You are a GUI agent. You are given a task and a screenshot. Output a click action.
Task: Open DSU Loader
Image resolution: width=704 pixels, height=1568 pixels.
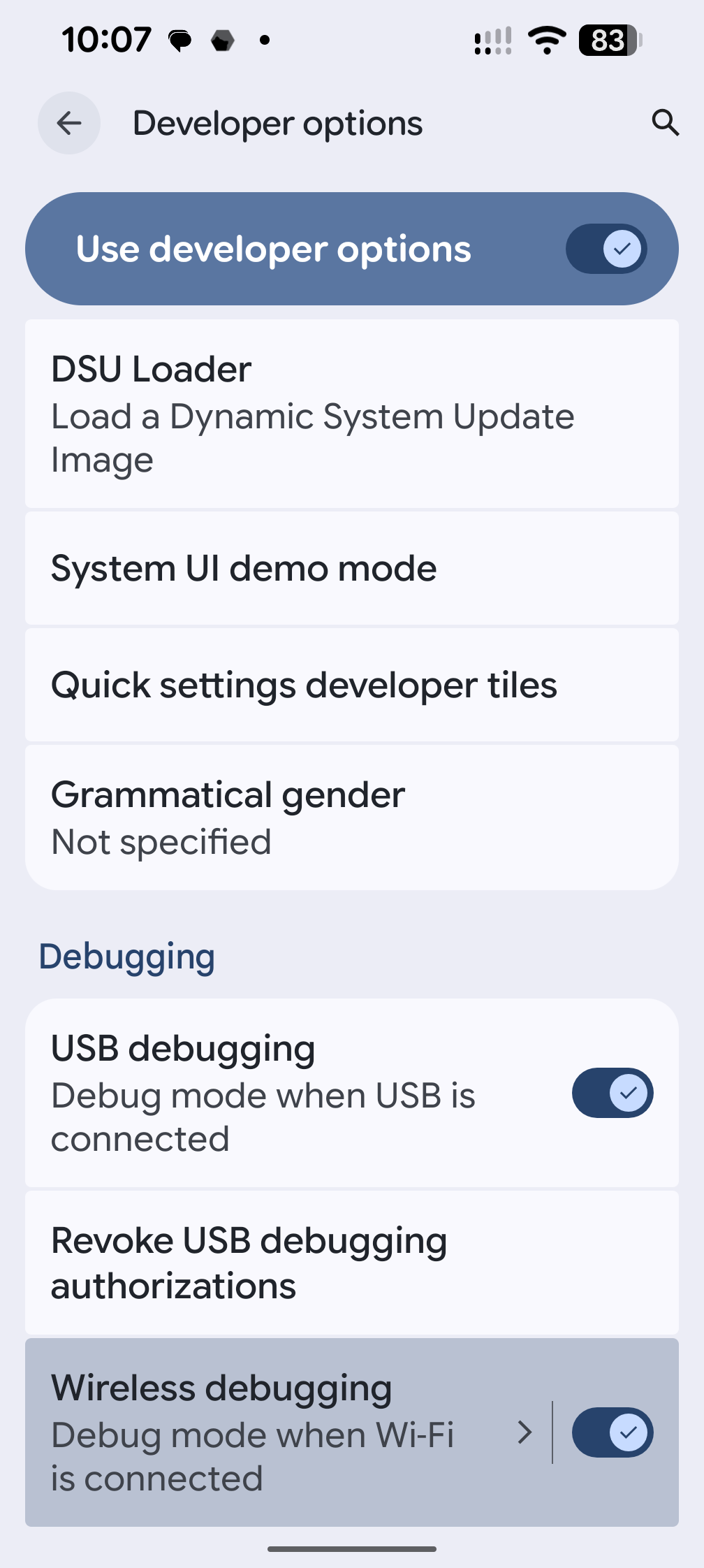pos(351,414)
